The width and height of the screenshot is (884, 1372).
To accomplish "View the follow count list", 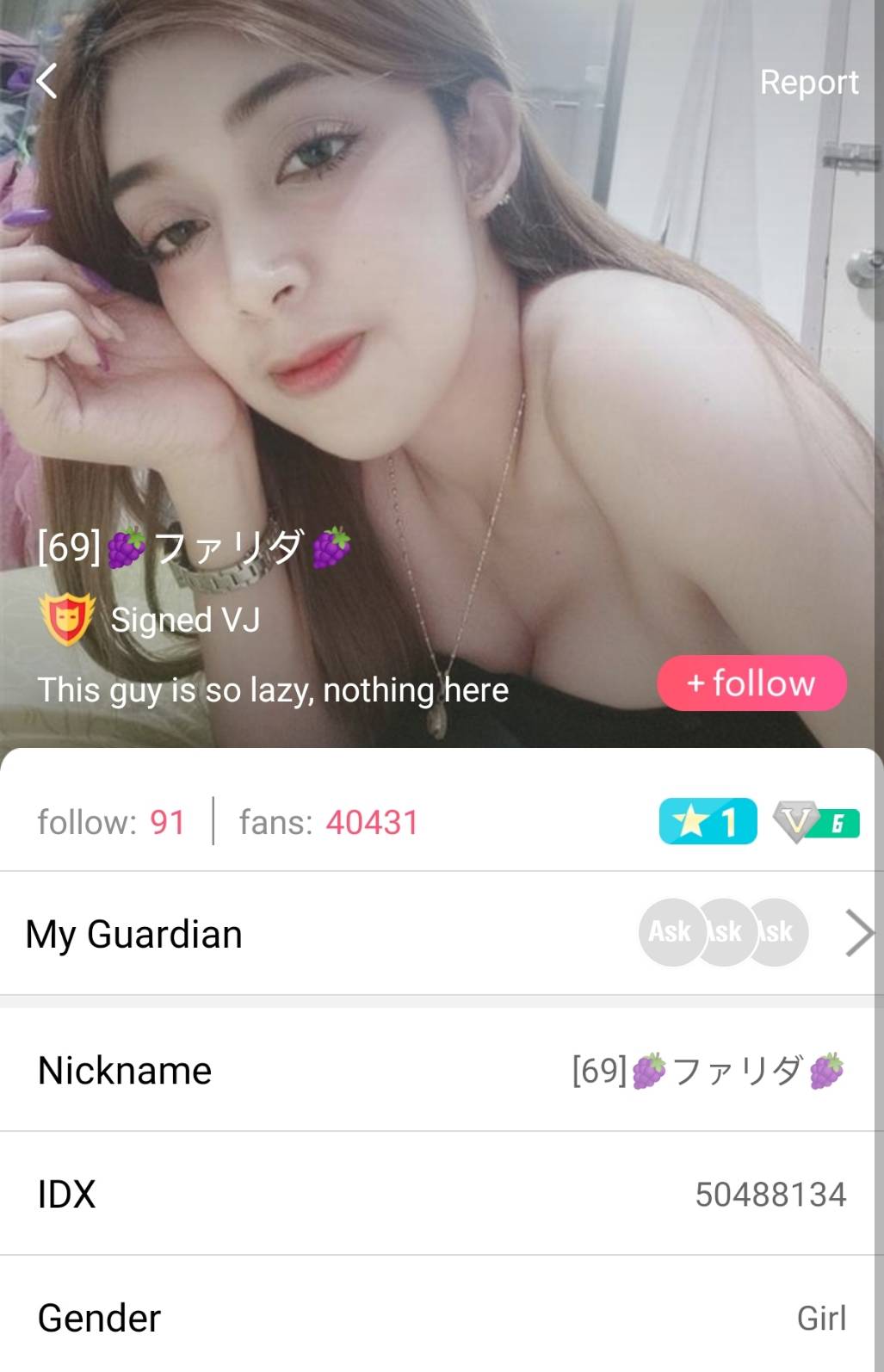I will coord(111,822).
